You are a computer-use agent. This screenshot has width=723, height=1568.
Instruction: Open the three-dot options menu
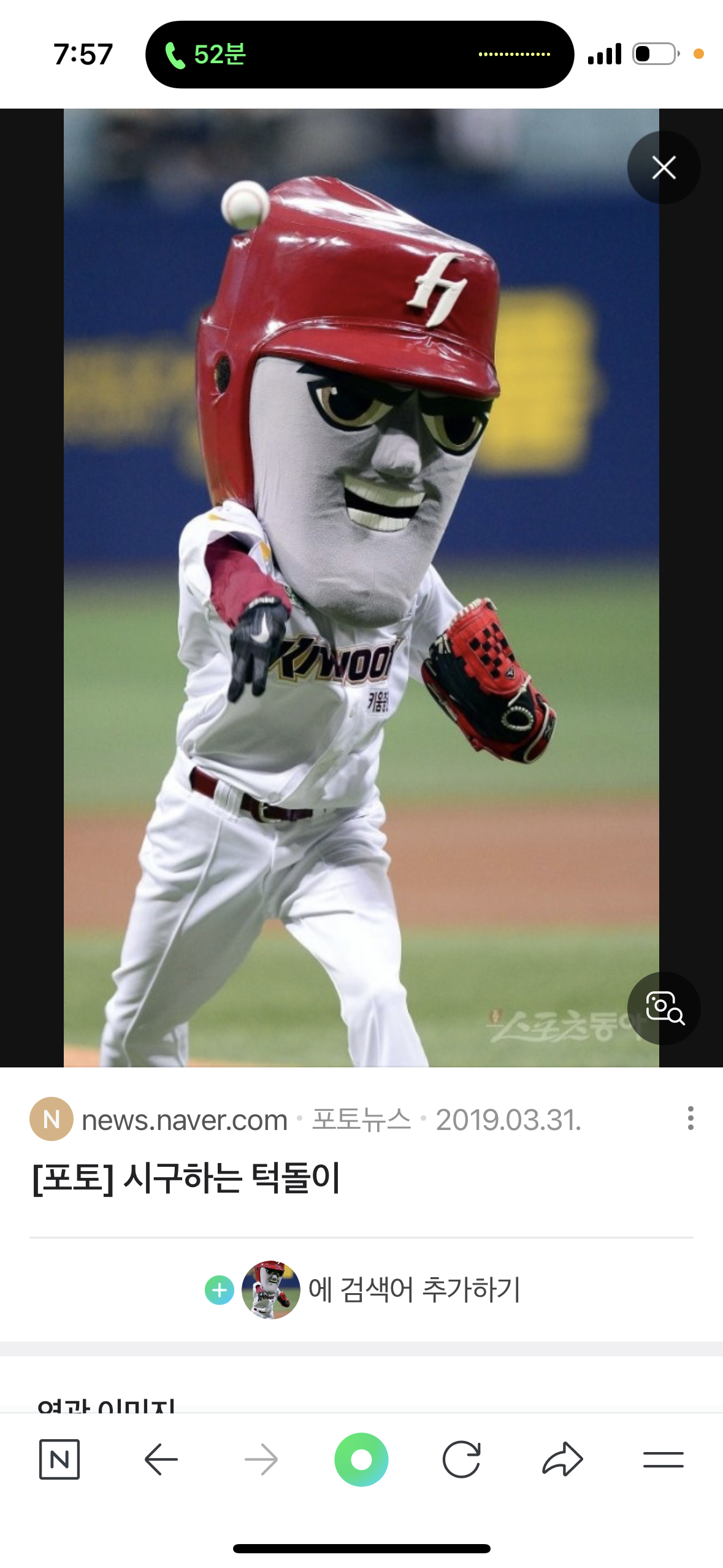coord(690,1118)
